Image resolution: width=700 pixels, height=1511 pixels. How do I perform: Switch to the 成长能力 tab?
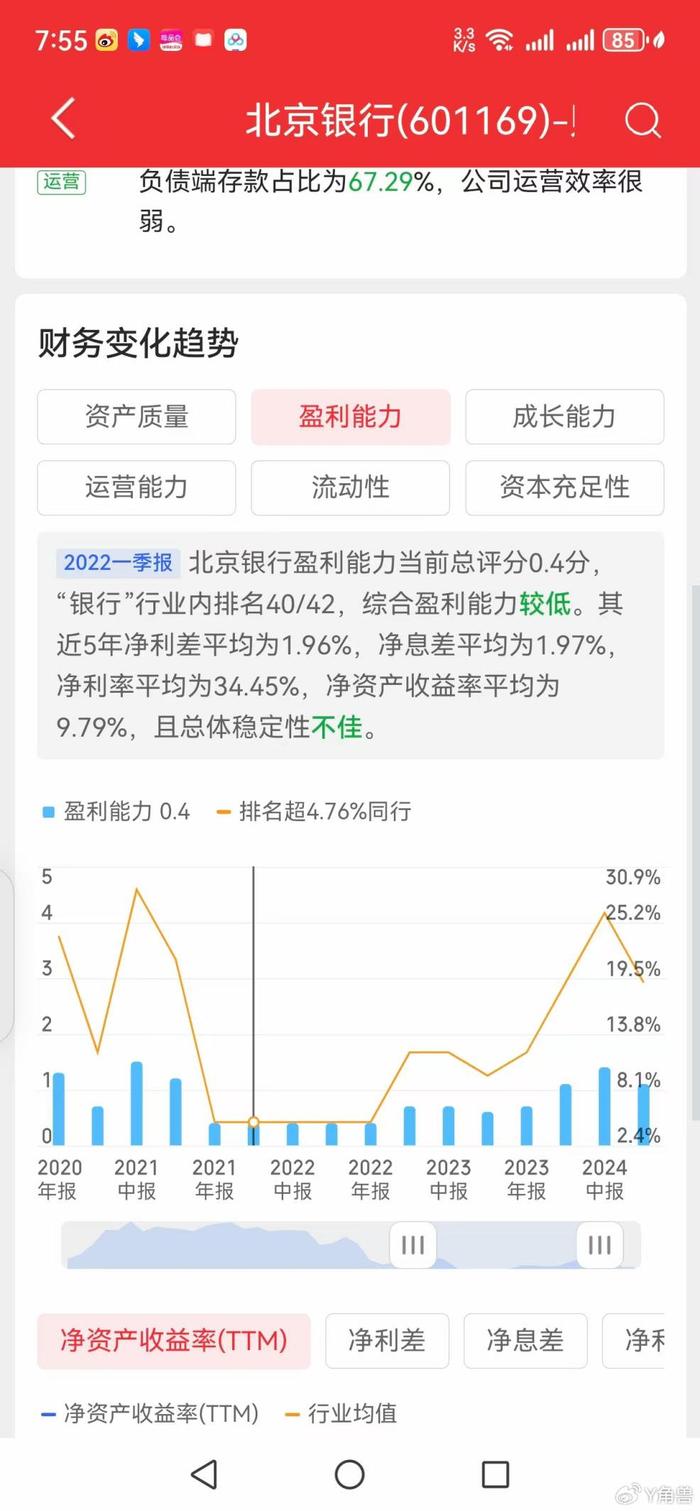(564, 417)
